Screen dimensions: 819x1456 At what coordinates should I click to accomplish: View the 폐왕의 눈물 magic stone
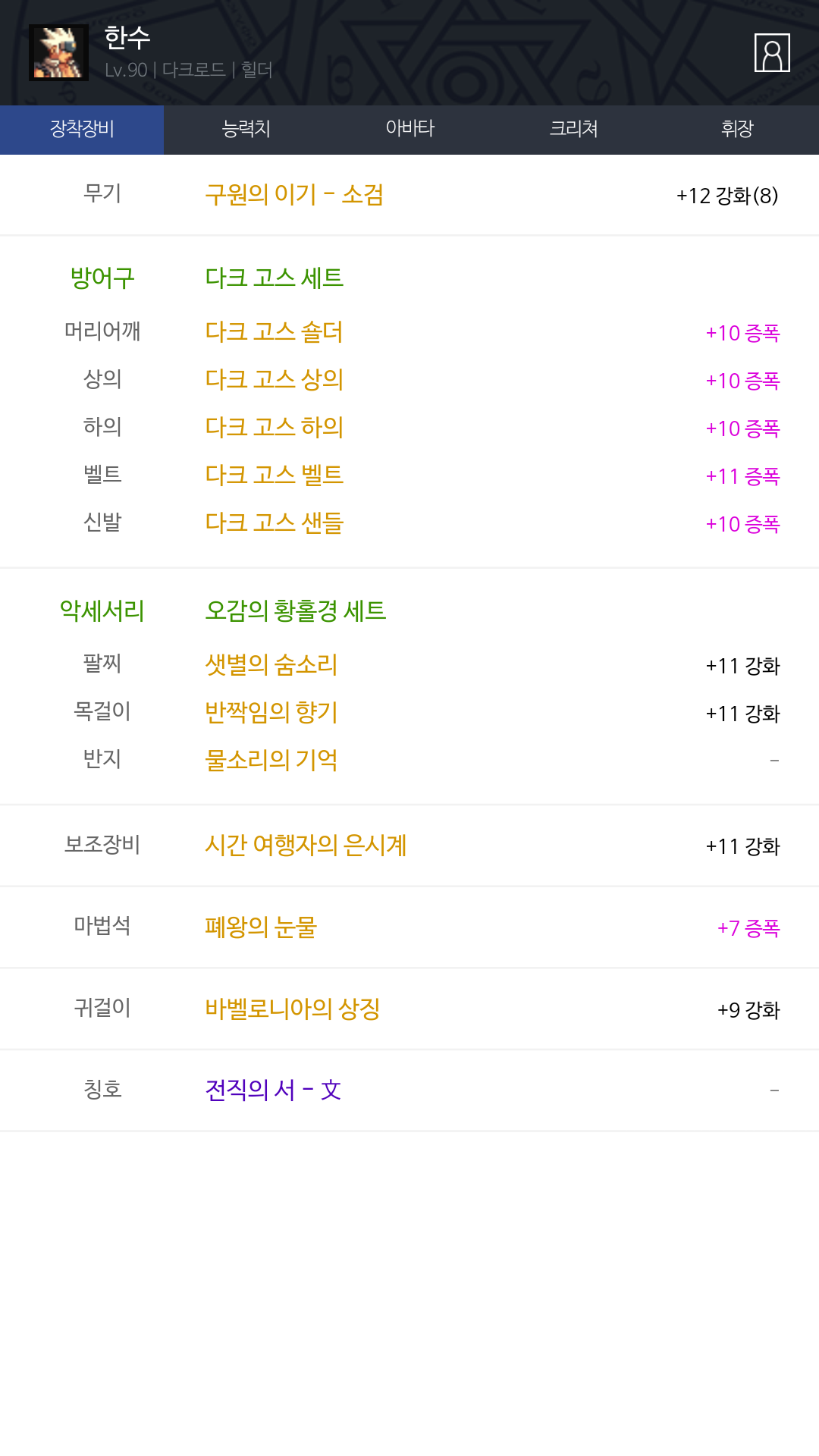click(261, 927)
